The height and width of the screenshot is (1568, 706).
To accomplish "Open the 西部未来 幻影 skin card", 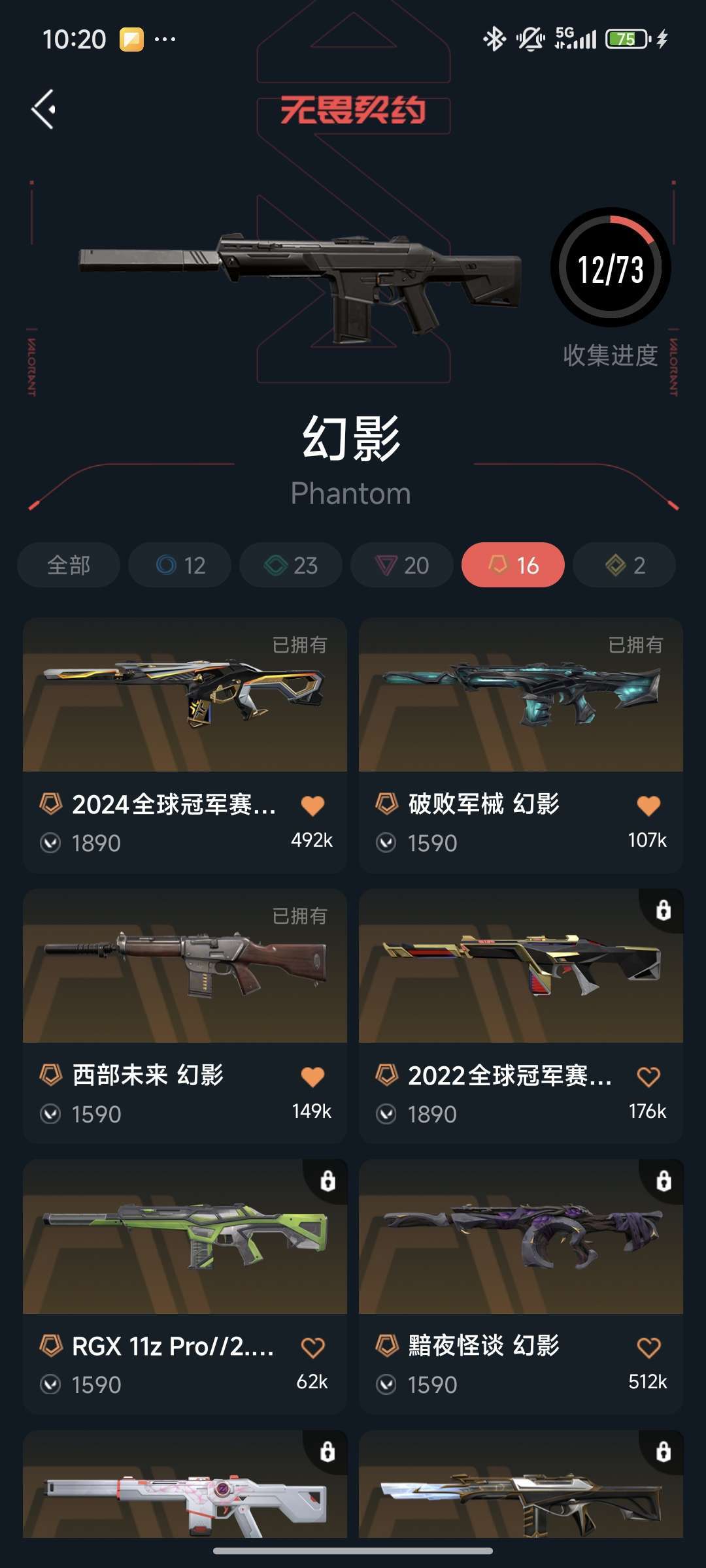I will tap(185, 1016).
